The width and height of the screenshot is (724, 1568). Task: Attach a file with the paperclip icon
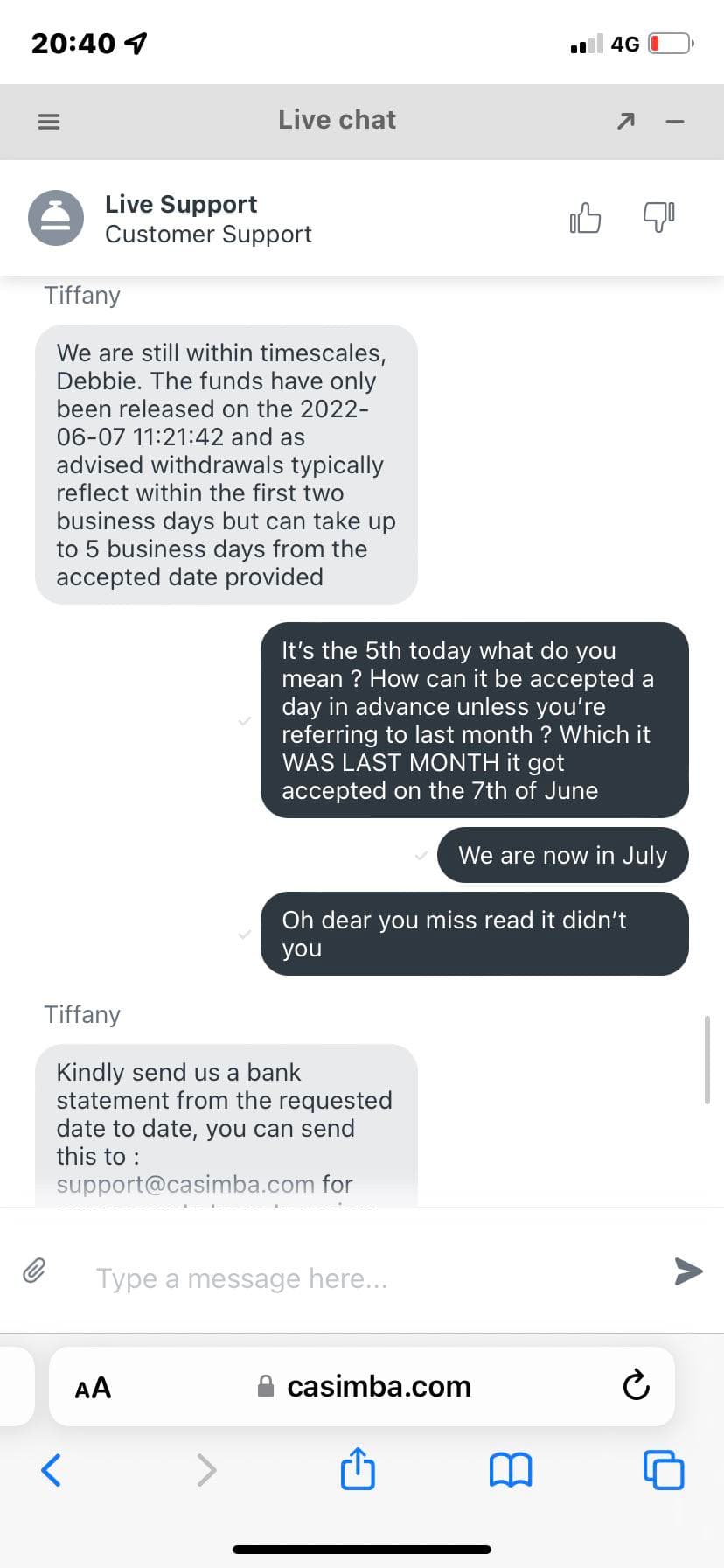coord(34,1270)
